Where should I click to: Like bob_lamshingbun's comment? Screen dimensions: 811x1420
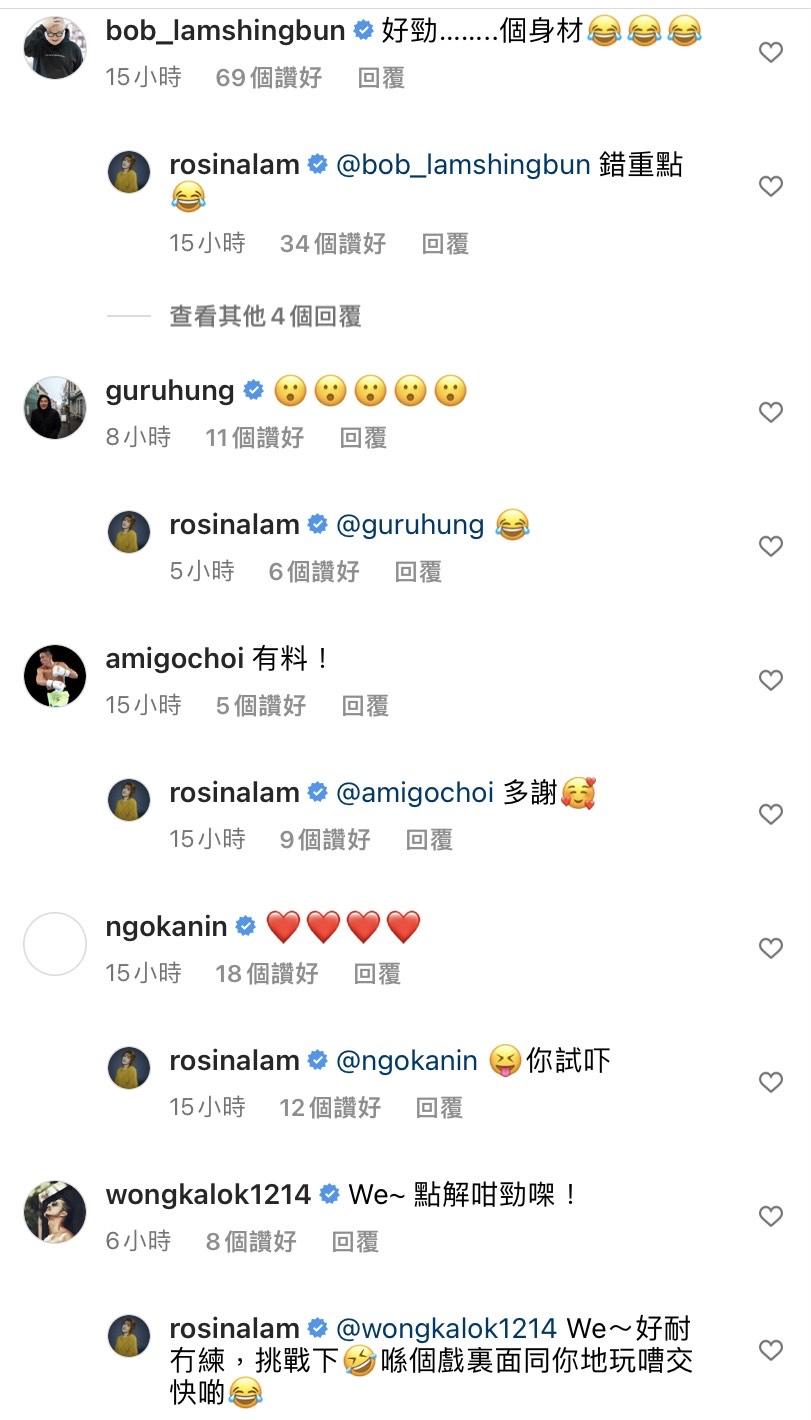[x=770, y=53]
